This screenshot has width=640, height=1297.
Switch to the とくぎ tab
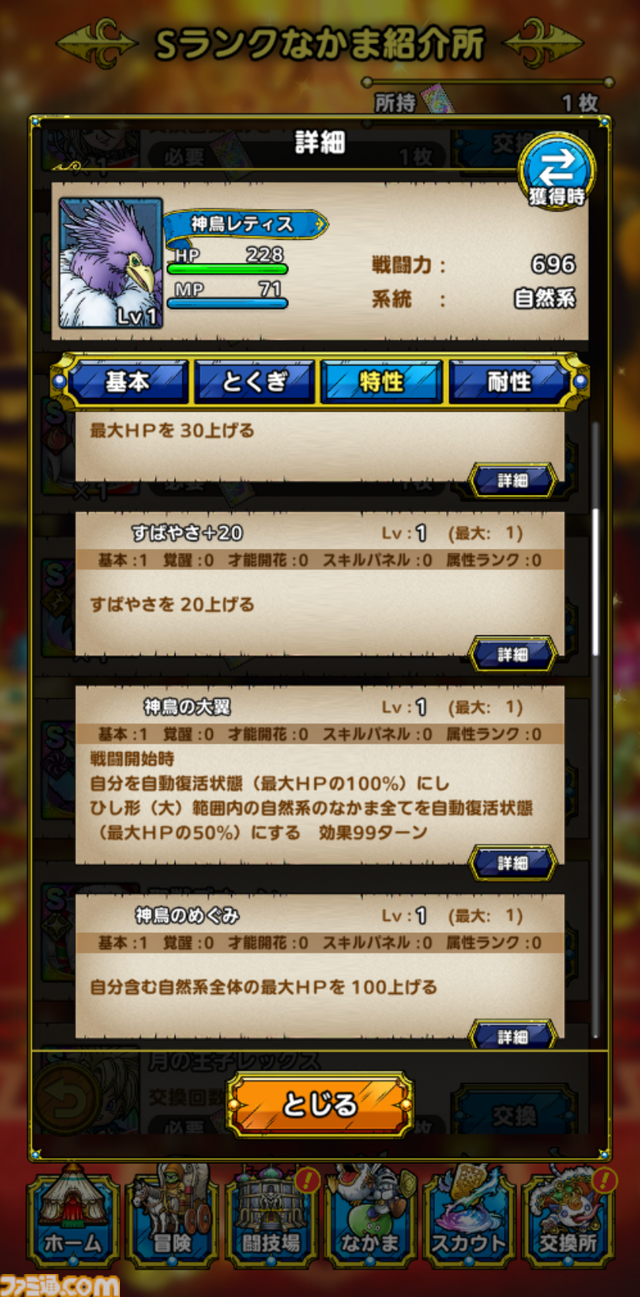pos(254,381)
